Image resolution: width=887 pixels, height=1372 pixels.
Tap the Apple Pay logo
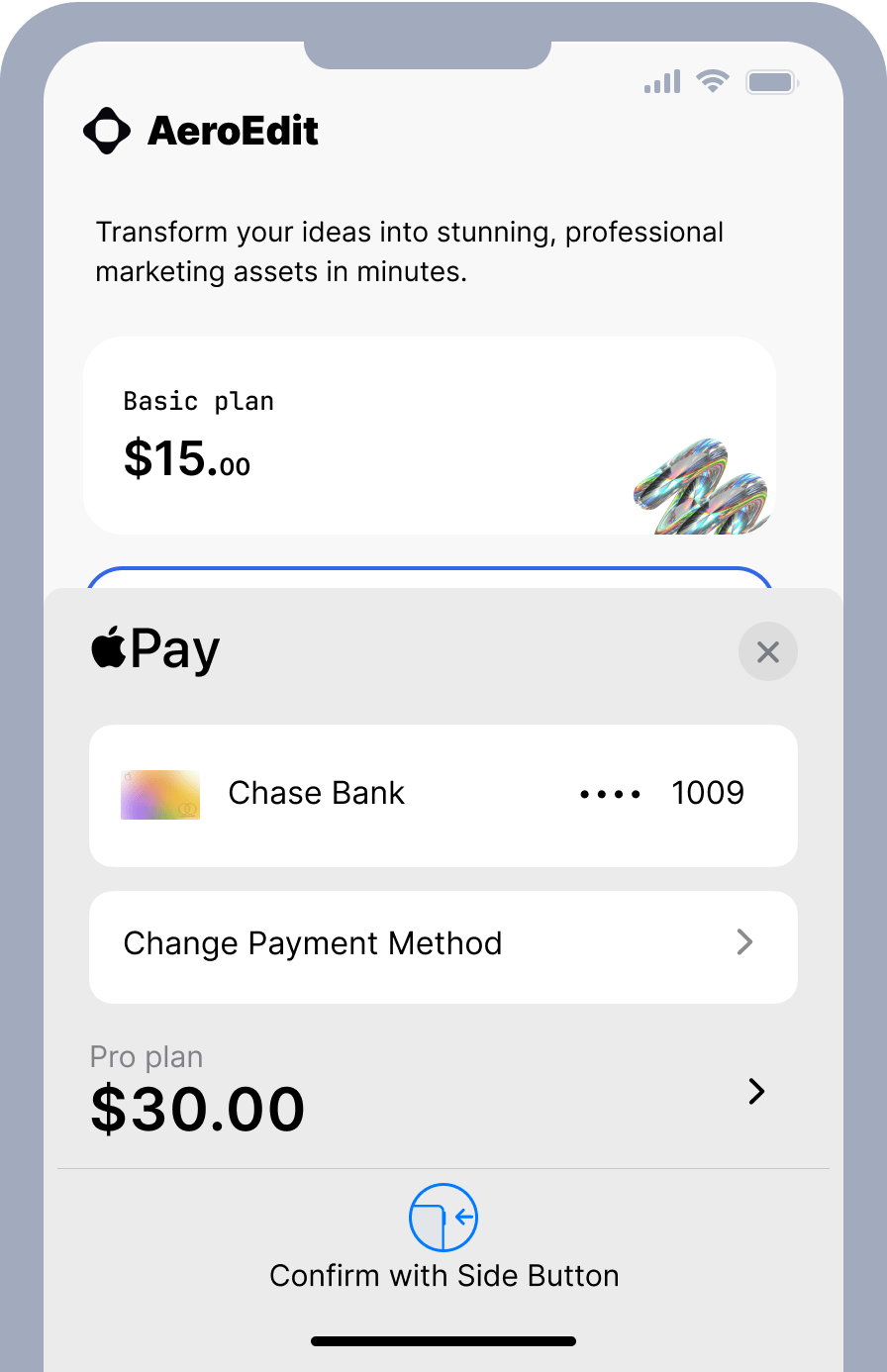pos(153,649)
